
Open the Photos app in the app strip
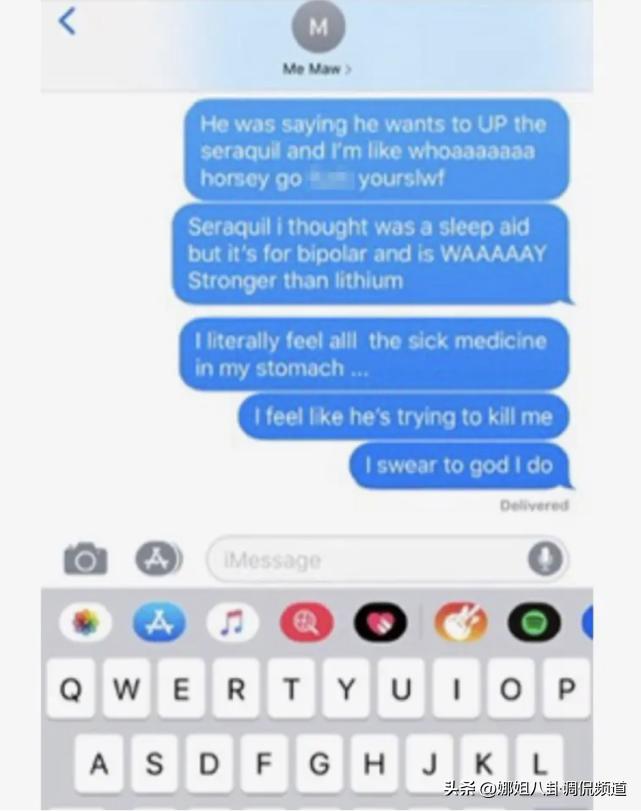click(x=86, y=623)
